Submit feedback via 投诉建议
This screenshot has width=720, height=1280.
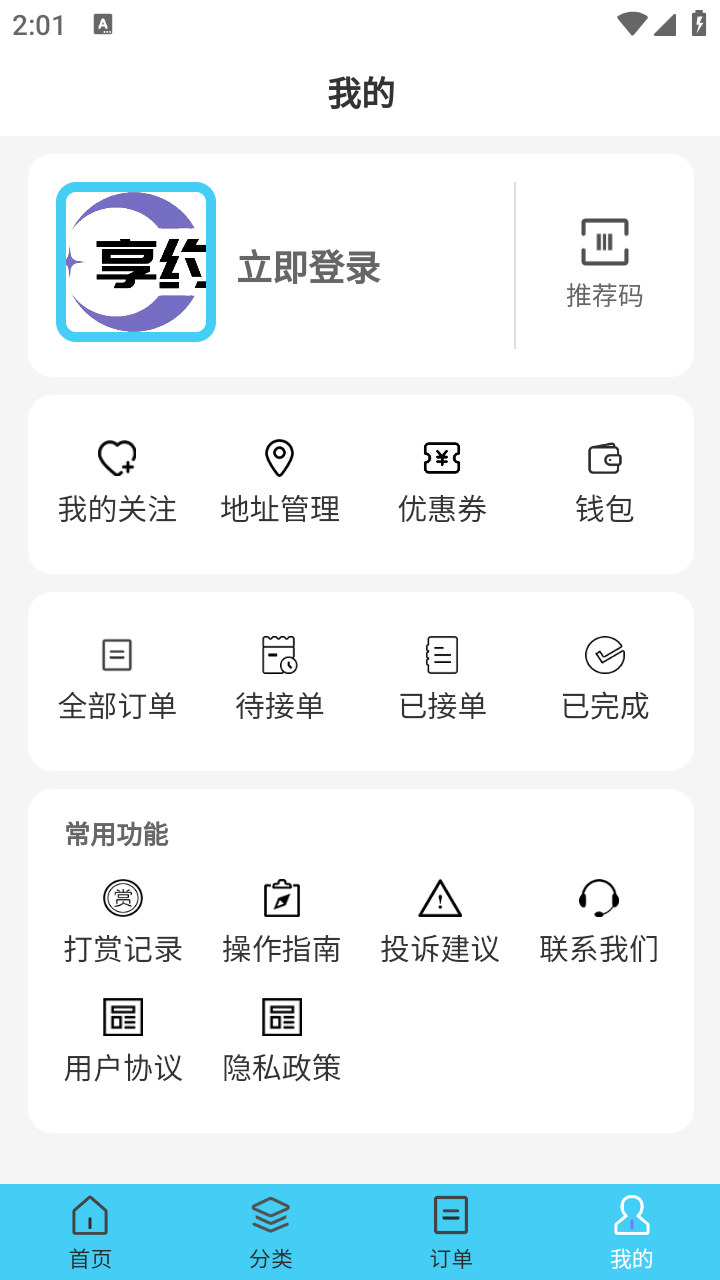[x=440, y=922]
